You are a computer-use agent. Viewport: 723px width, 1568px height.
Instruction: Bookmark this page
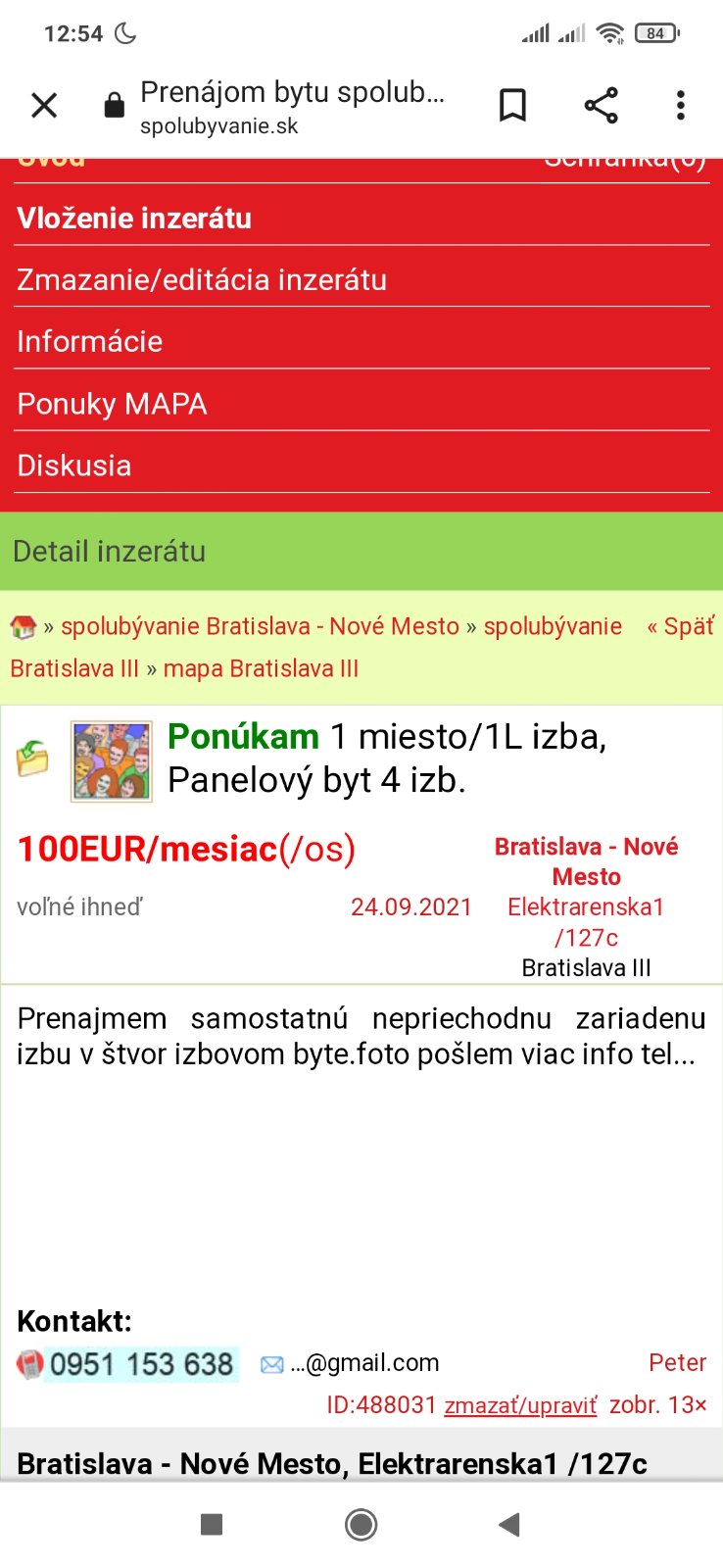(x=512, y=105)
